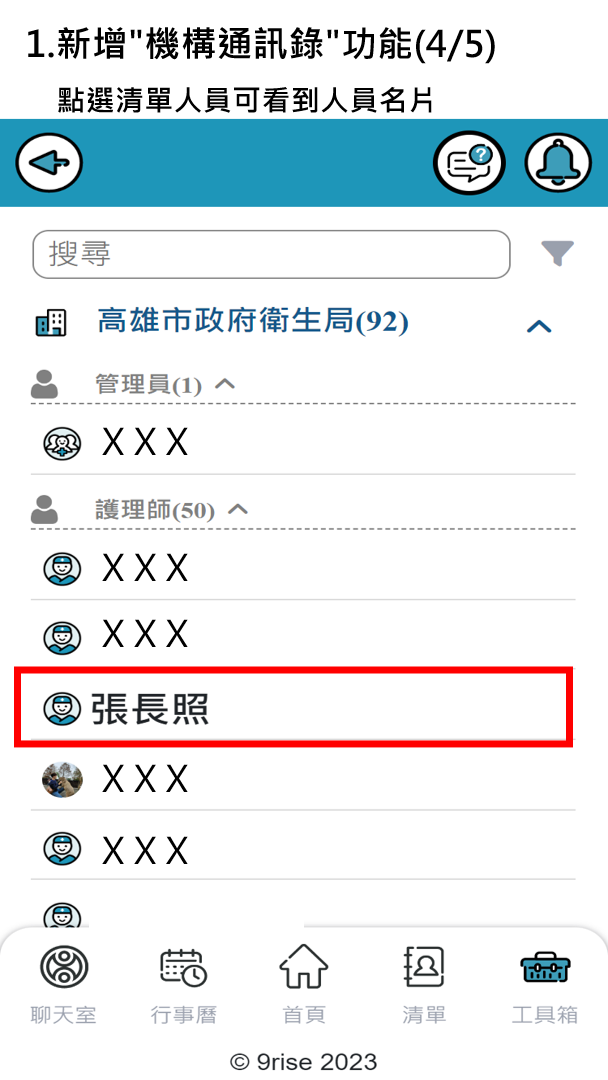Collapse the 管理員 section
The height and width of the screenshot is (1080, 608).
point(225,383)
